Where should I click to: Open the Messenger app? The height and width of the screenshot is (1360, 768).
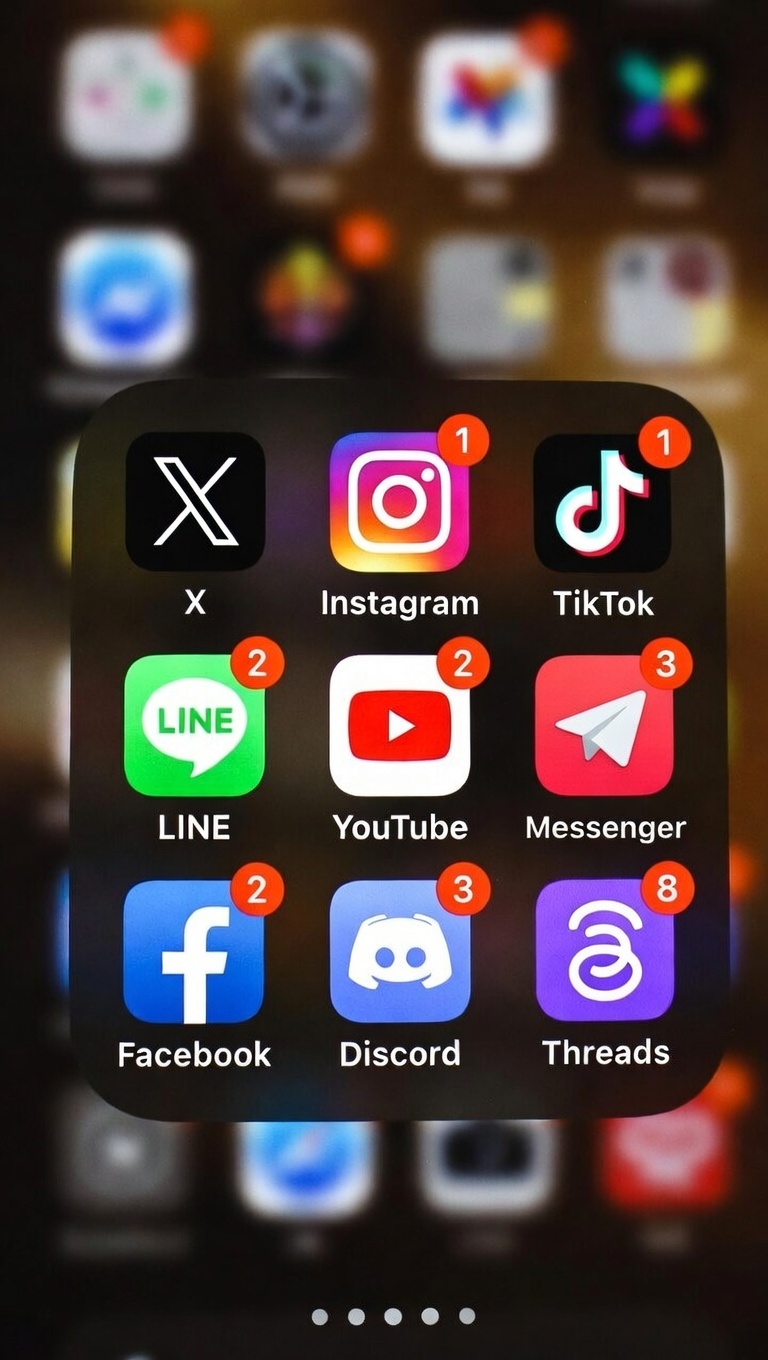603,725
